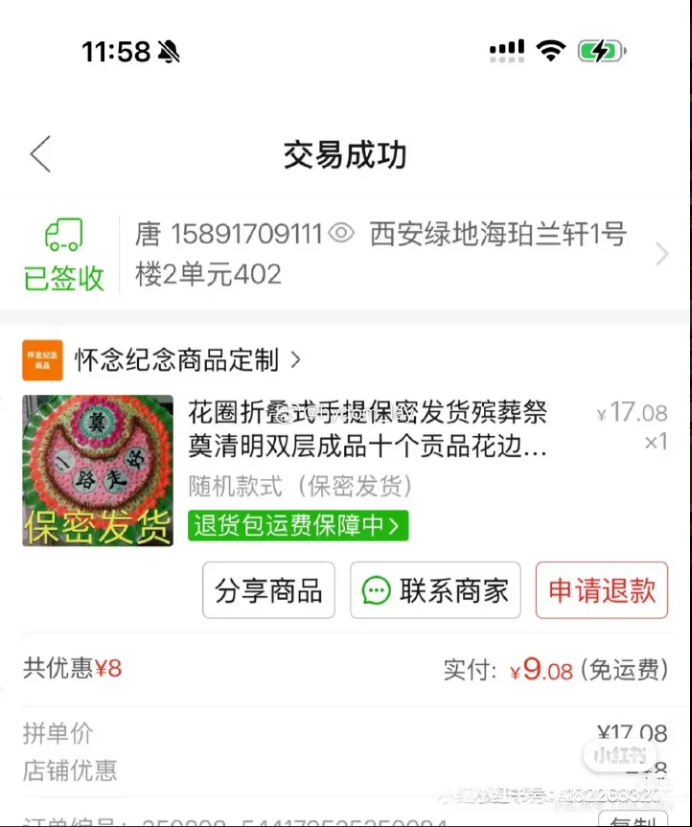Screen dimensions: 692x827
Task: Copy the order number with 复制
Action: pyautogui.click(x=633, y=820)
